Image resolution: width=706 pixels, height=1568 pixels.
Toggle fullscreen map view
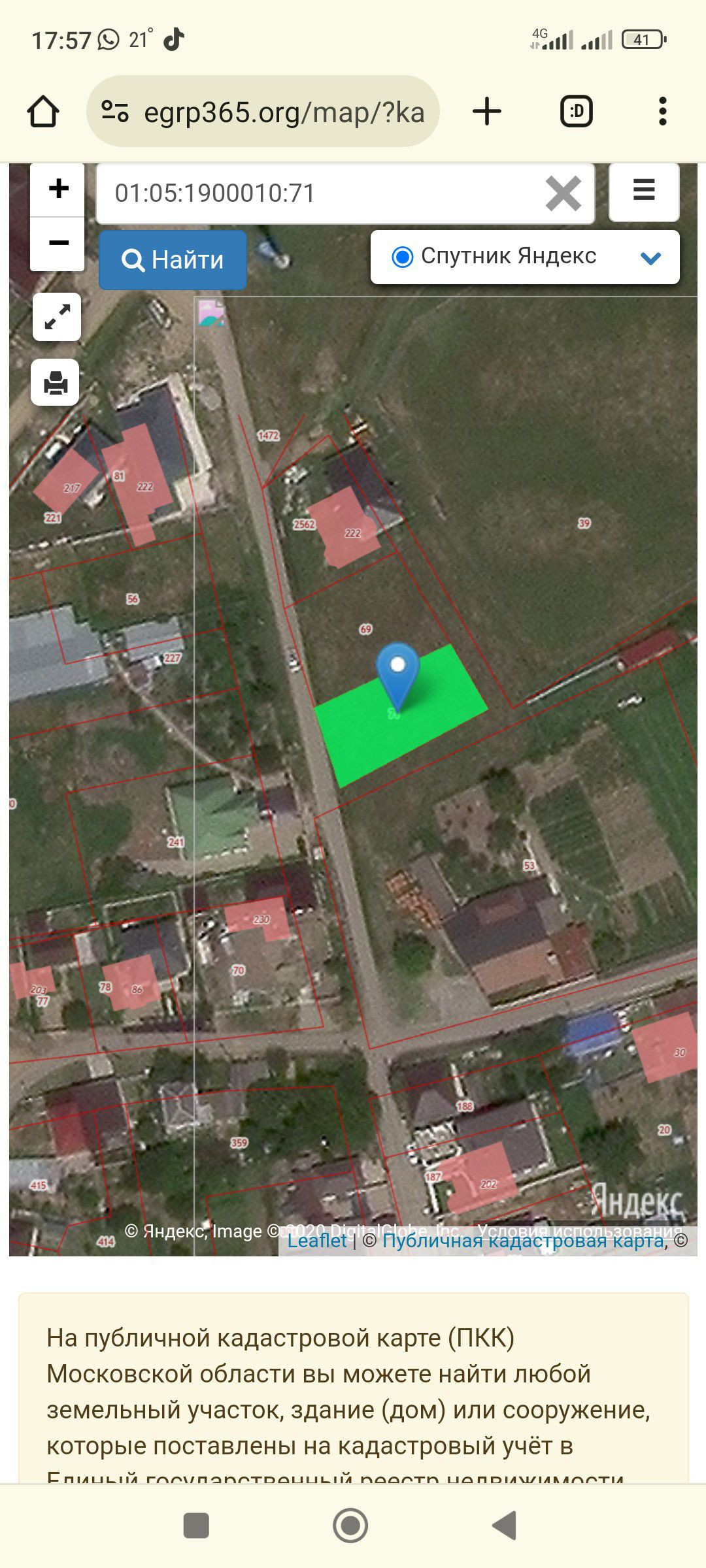[x=57, y=317]
